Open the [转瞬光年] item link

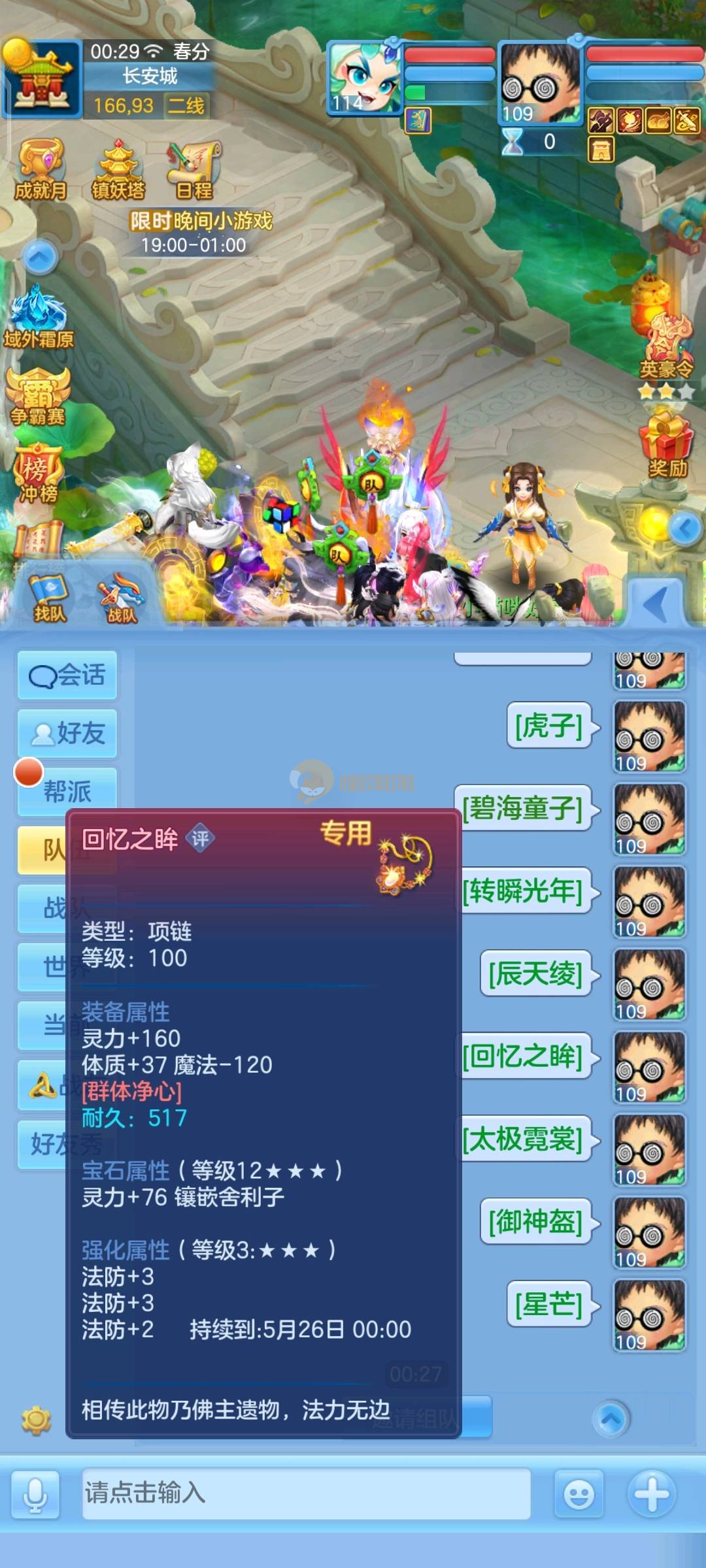[523, 891]
